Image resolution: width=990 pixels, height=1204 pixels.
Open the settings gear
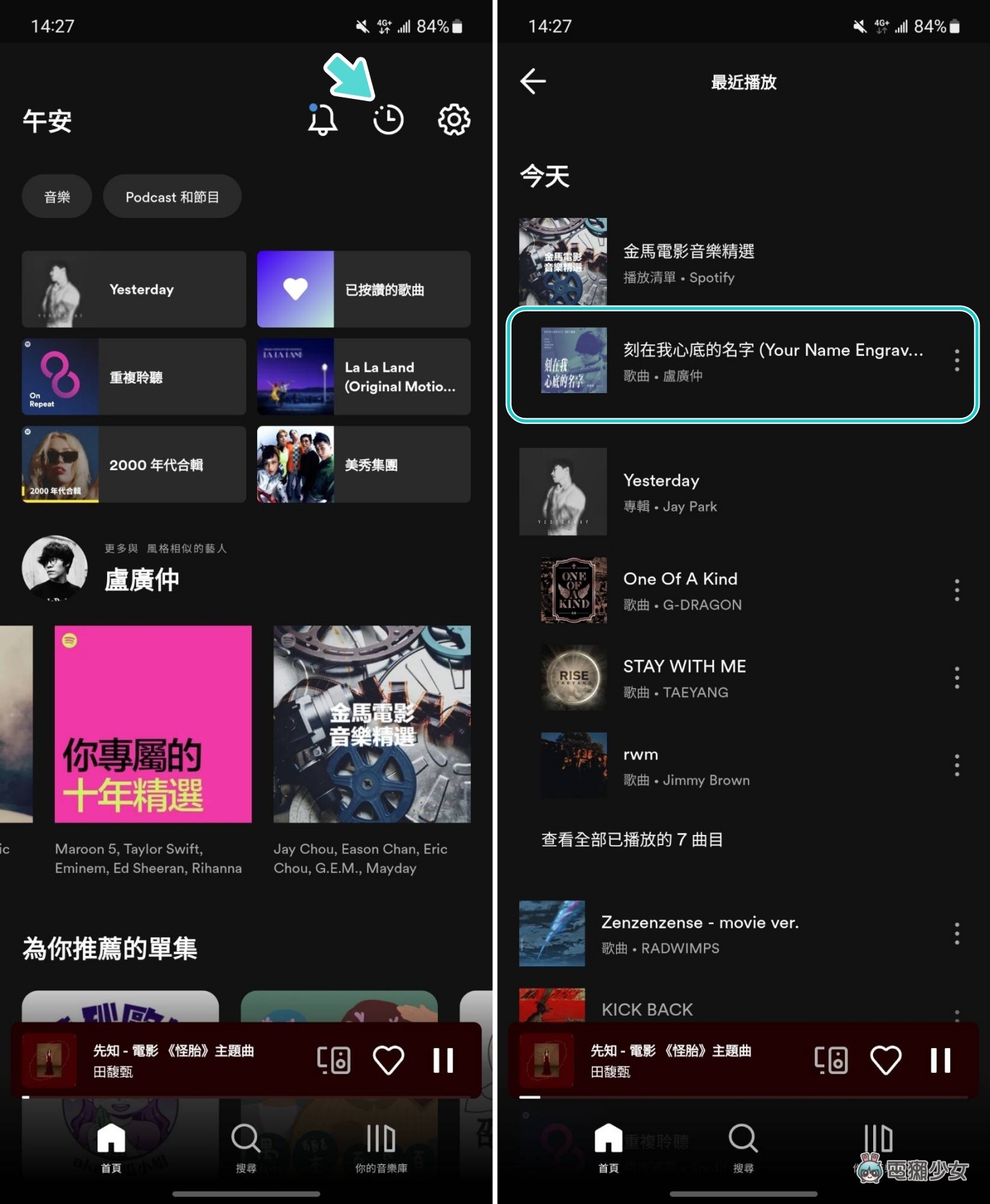[x=454, y=120]
